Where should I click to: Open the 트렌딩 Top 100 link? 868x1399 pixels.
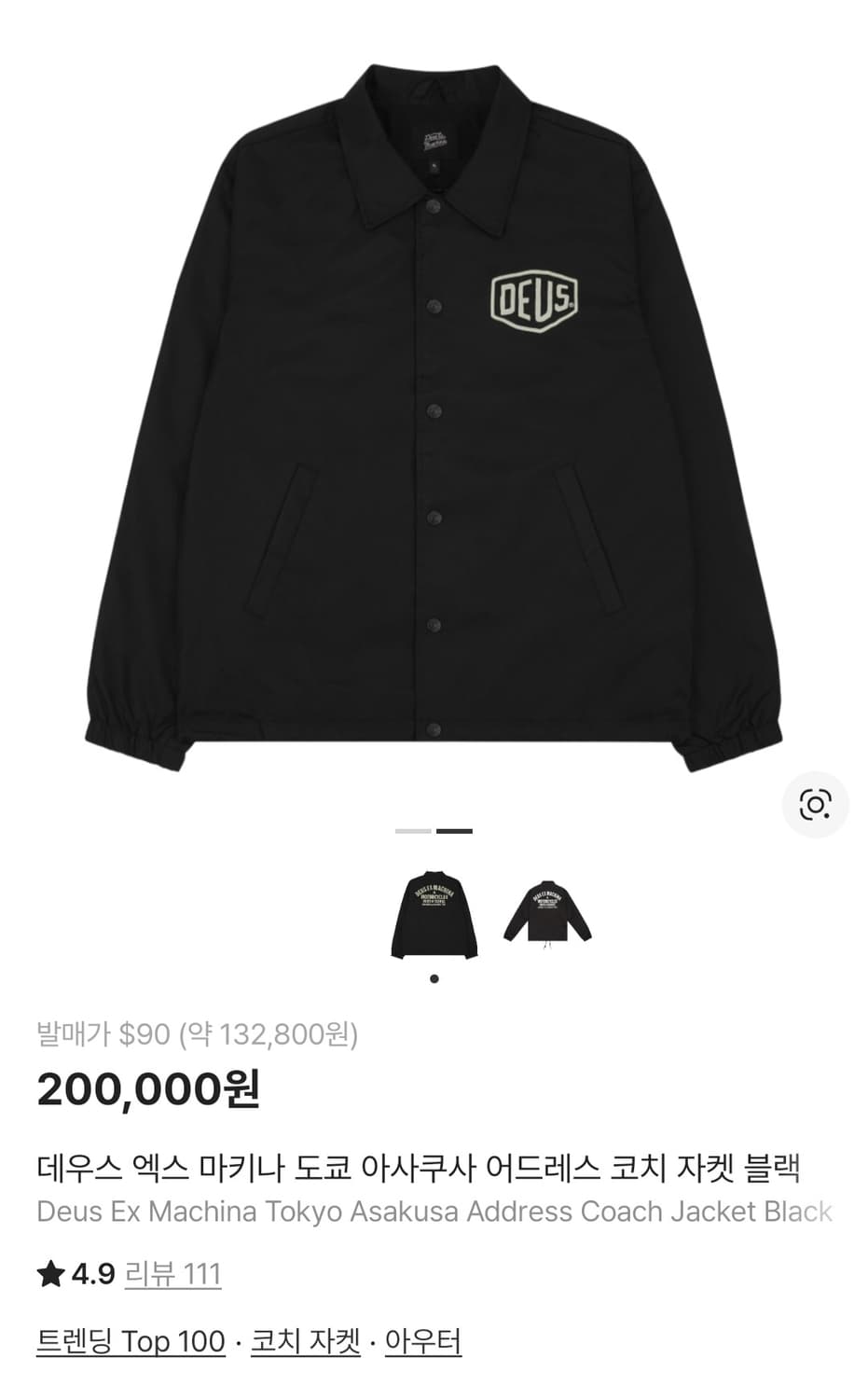[x=131, y=1342]
